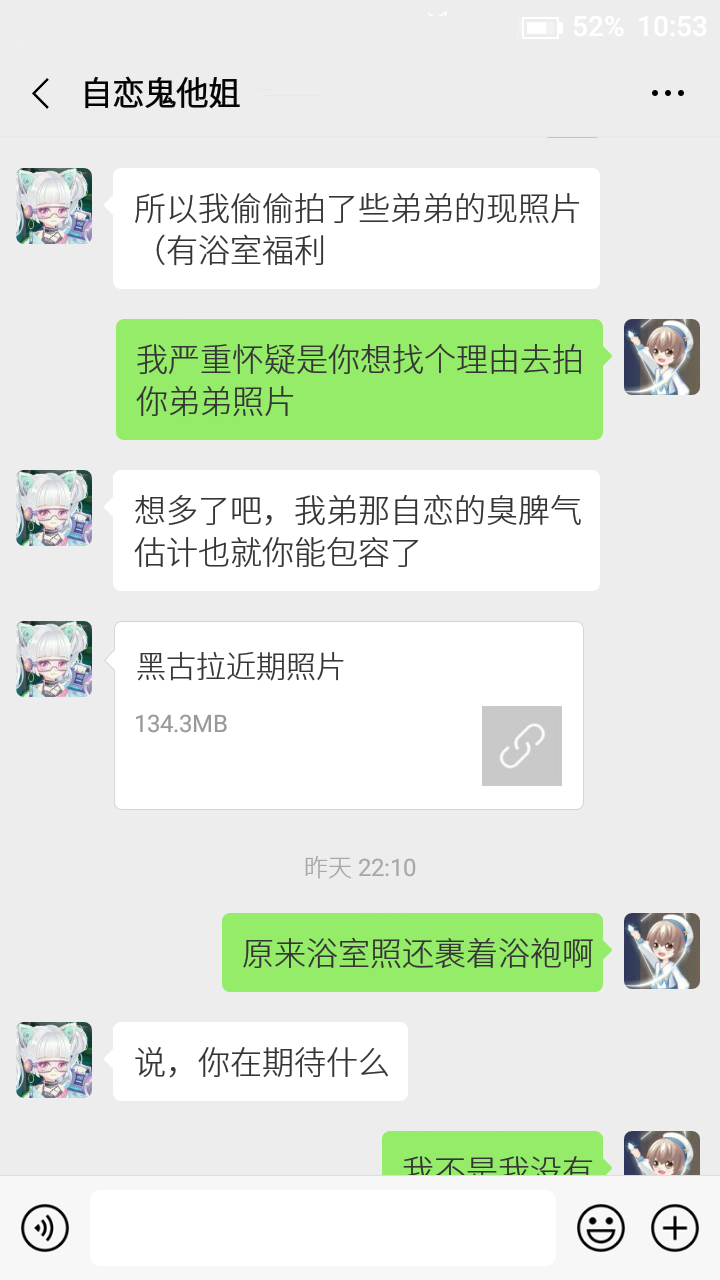Tap my avatar beside 原来浴室照还裹着浴袍啊

(661, 951)
